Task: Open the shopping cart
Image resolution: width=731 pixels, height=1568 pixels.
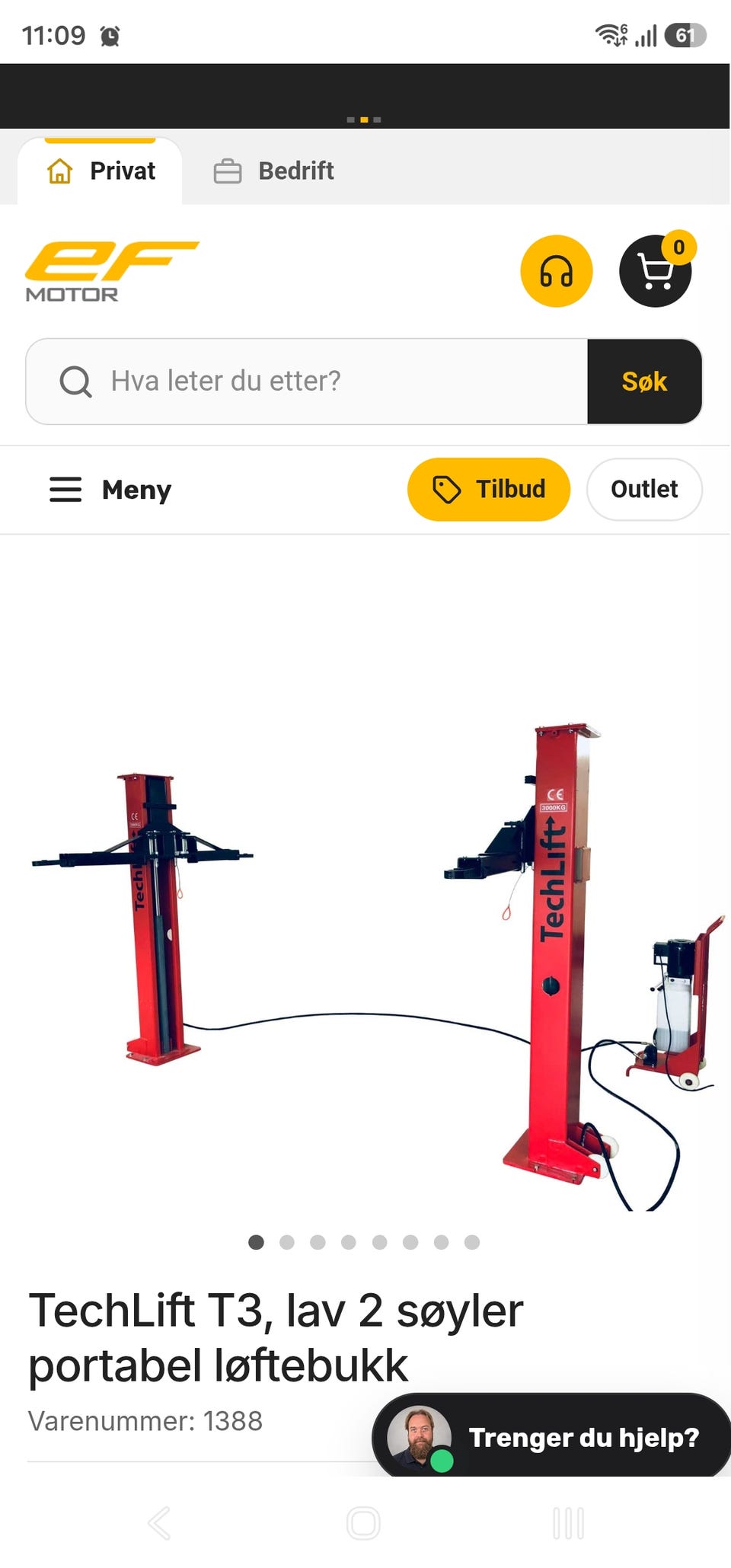Action: coord(656,271)
